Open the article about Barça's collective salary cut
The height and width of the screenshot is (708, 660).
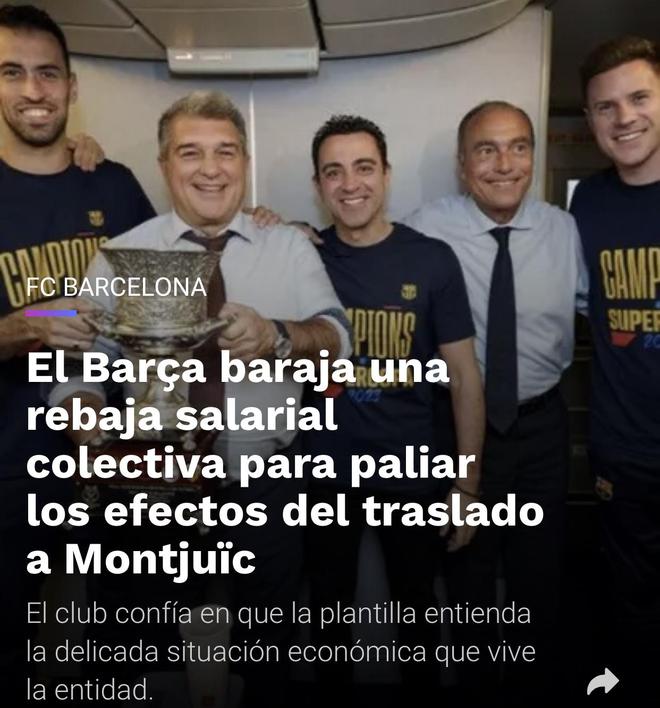285,465
